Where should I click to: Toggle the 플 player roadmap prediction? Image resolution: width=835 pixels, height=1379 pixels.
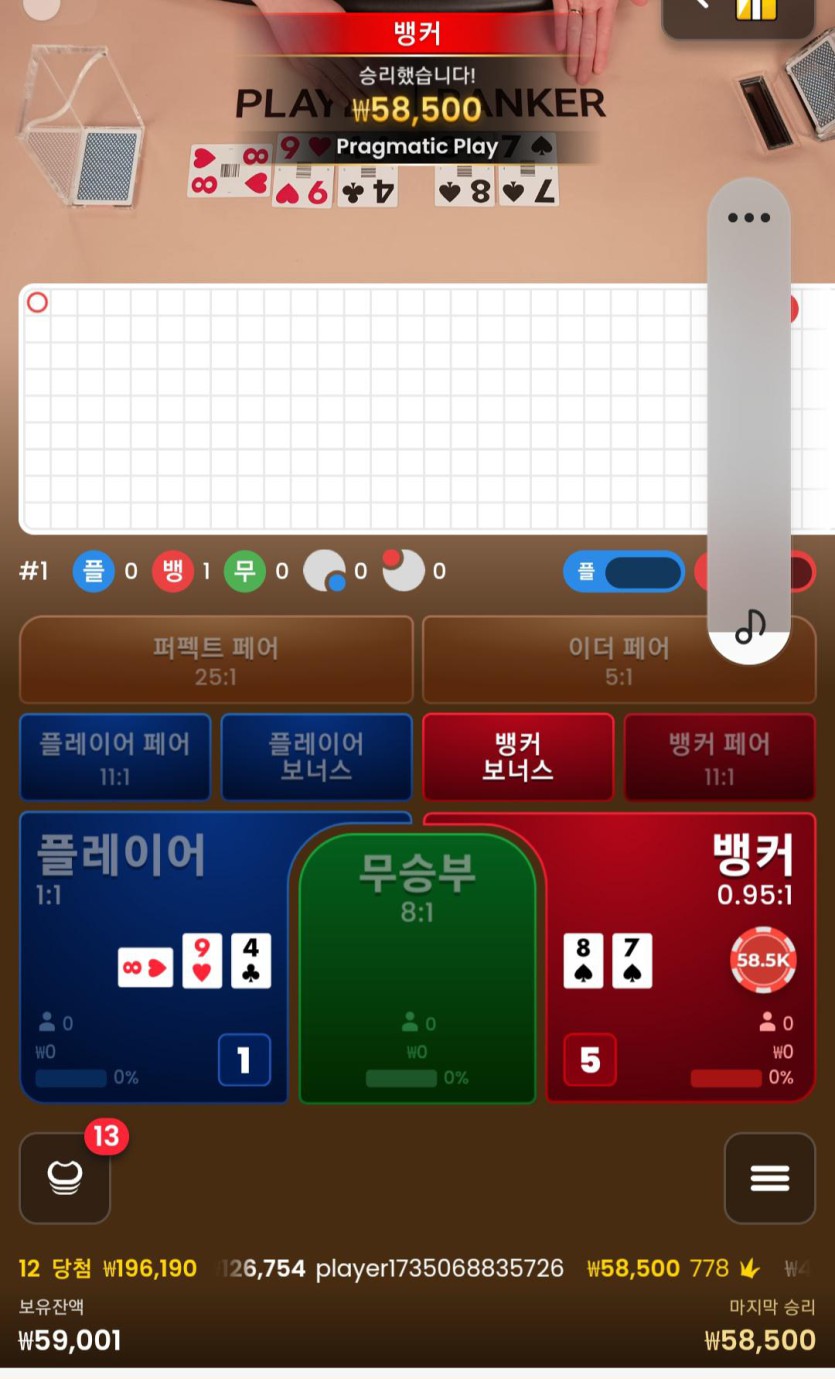(624, 572)
